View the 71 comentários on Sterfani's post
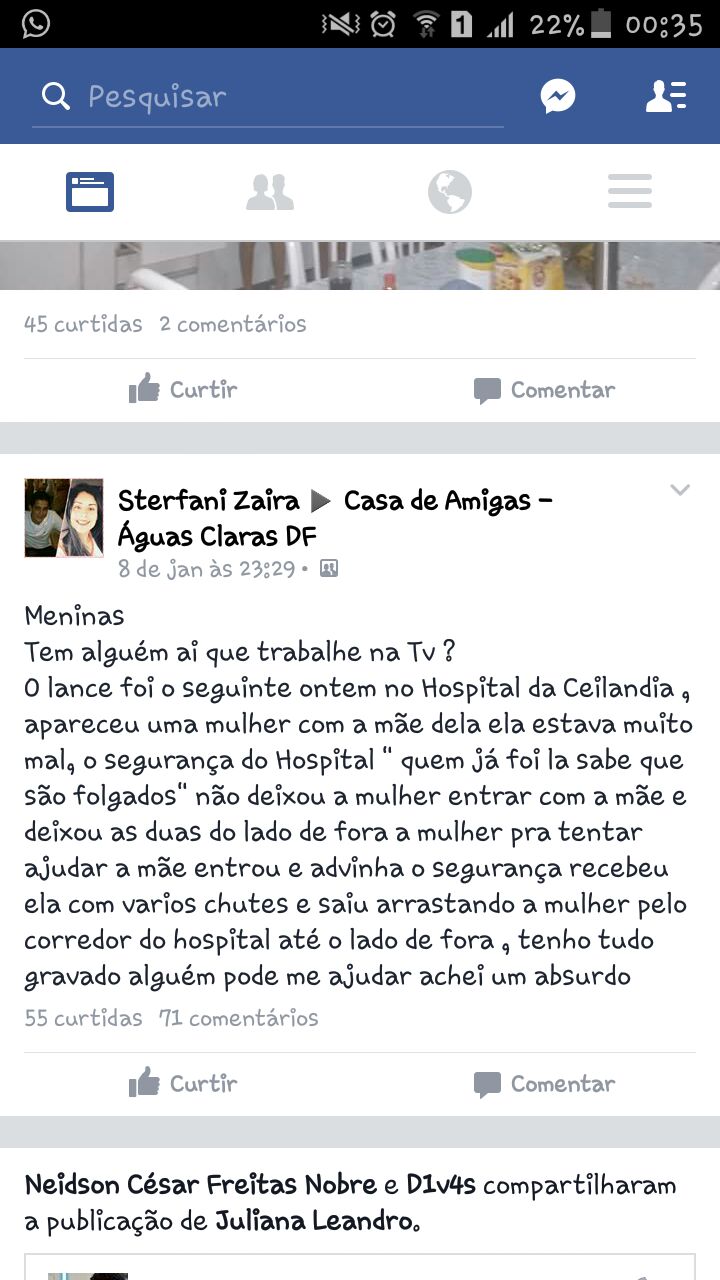 pos(238,1018)
